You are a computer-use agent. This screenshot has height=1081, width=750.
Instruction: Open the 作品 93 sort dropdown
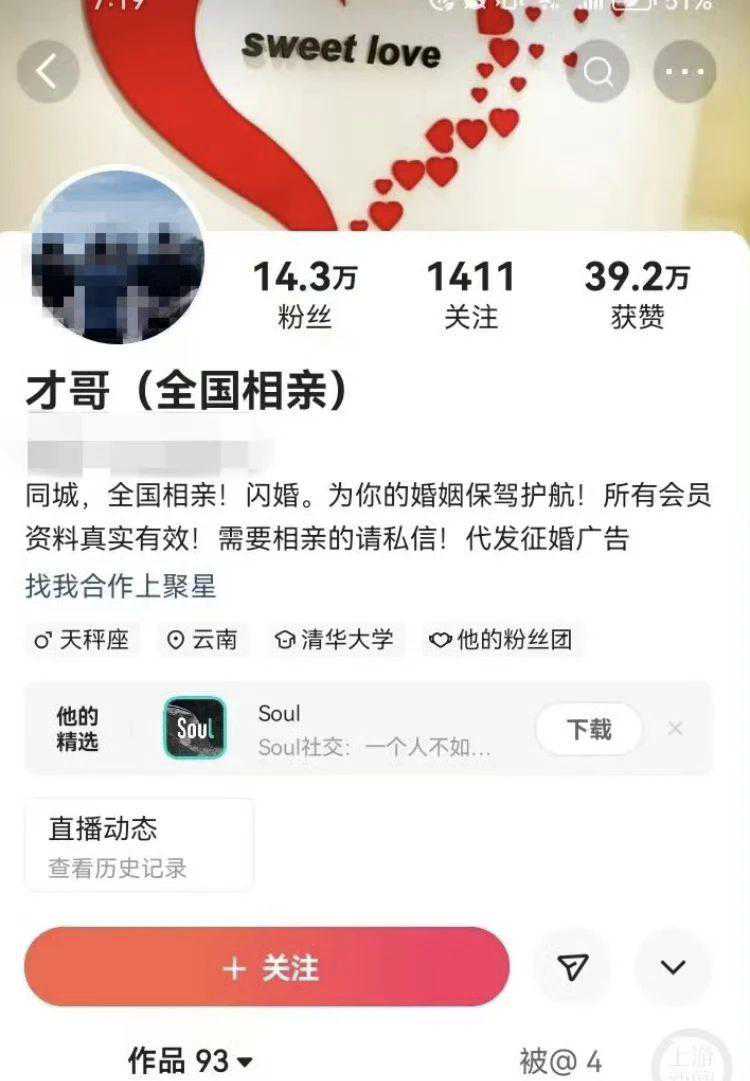click(190, 1060)
